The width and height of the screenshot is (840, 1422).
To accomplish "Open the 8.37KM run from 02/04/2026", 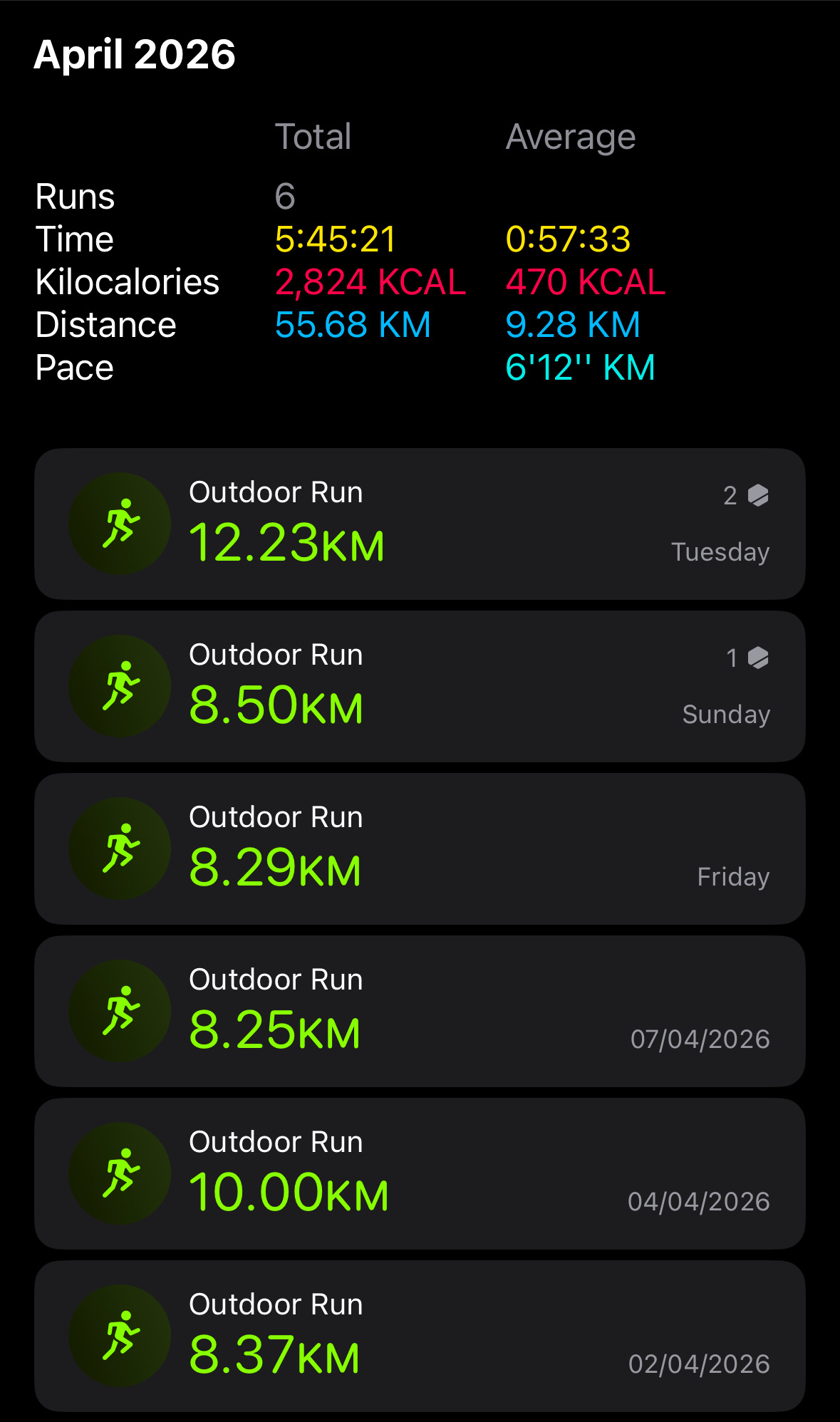I will (x=420, y=1336).
